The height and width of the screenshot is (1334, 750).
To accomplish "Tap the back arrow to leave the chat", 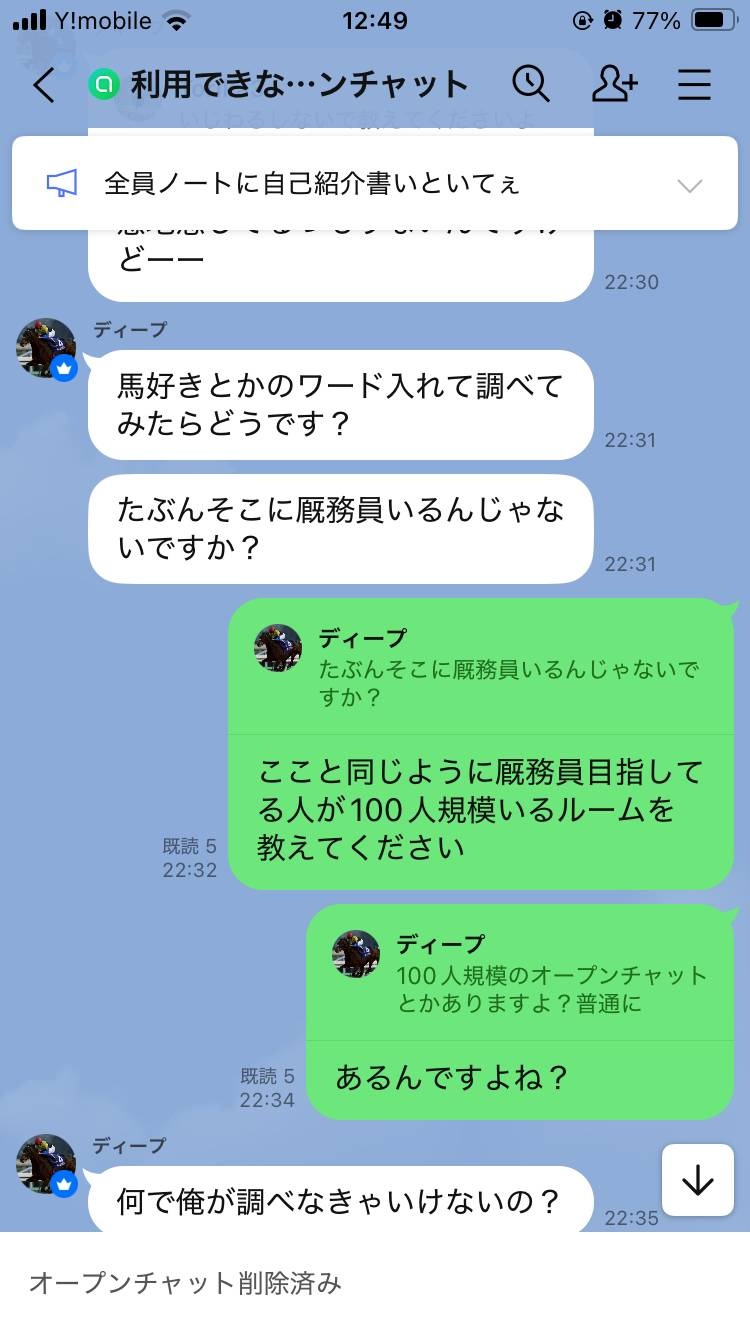I will click(42, 86).
